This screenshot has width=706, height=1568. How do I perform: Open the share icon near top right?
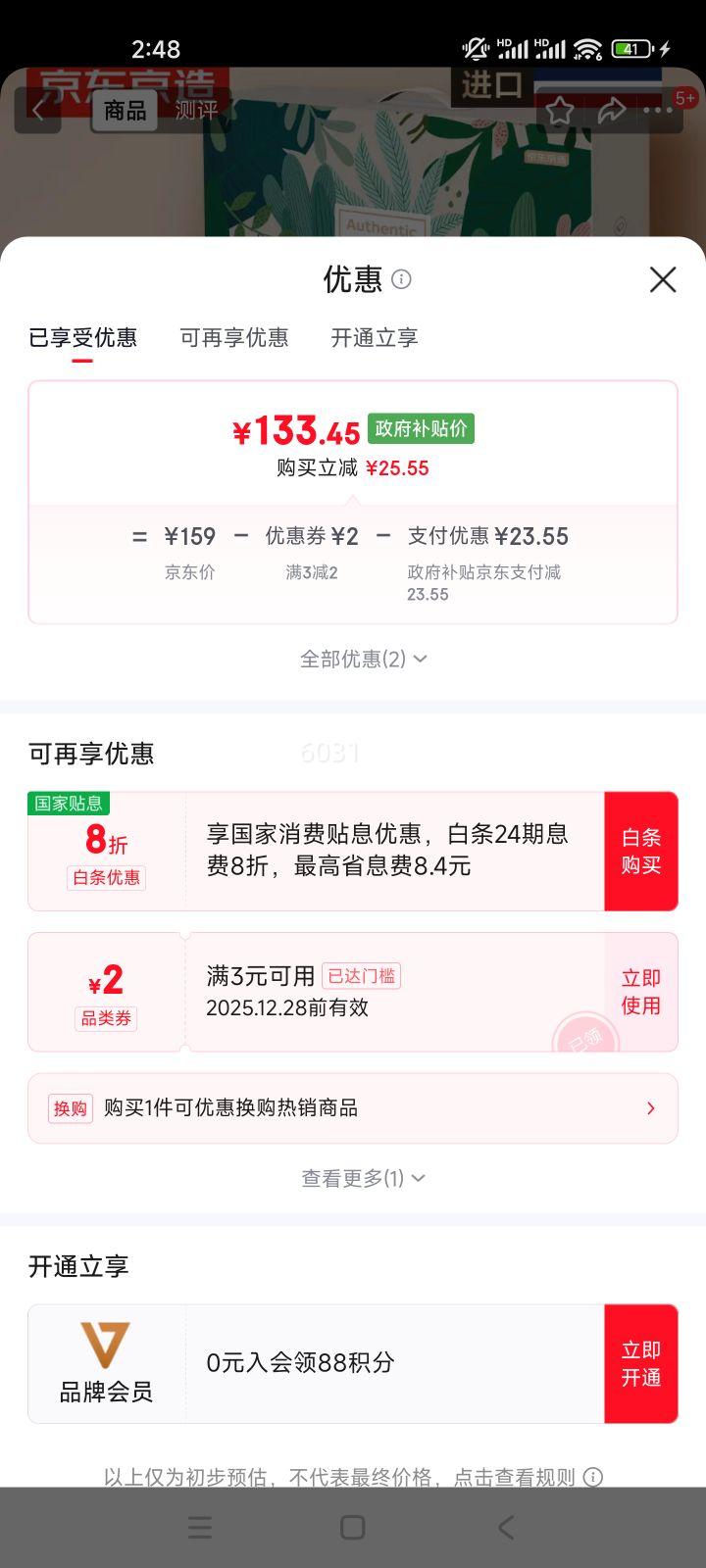pyautogui.click(x=613, y=111)
